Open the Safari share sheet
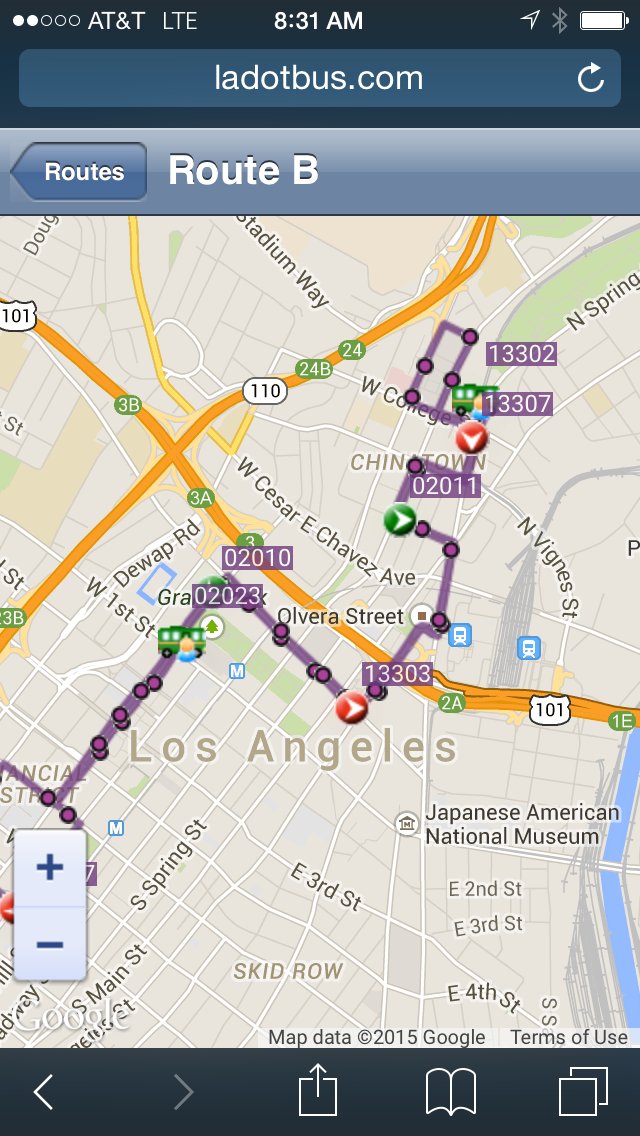This screenshot has width=640, height=1136. pyautogui.click(x=319, y=1091)
